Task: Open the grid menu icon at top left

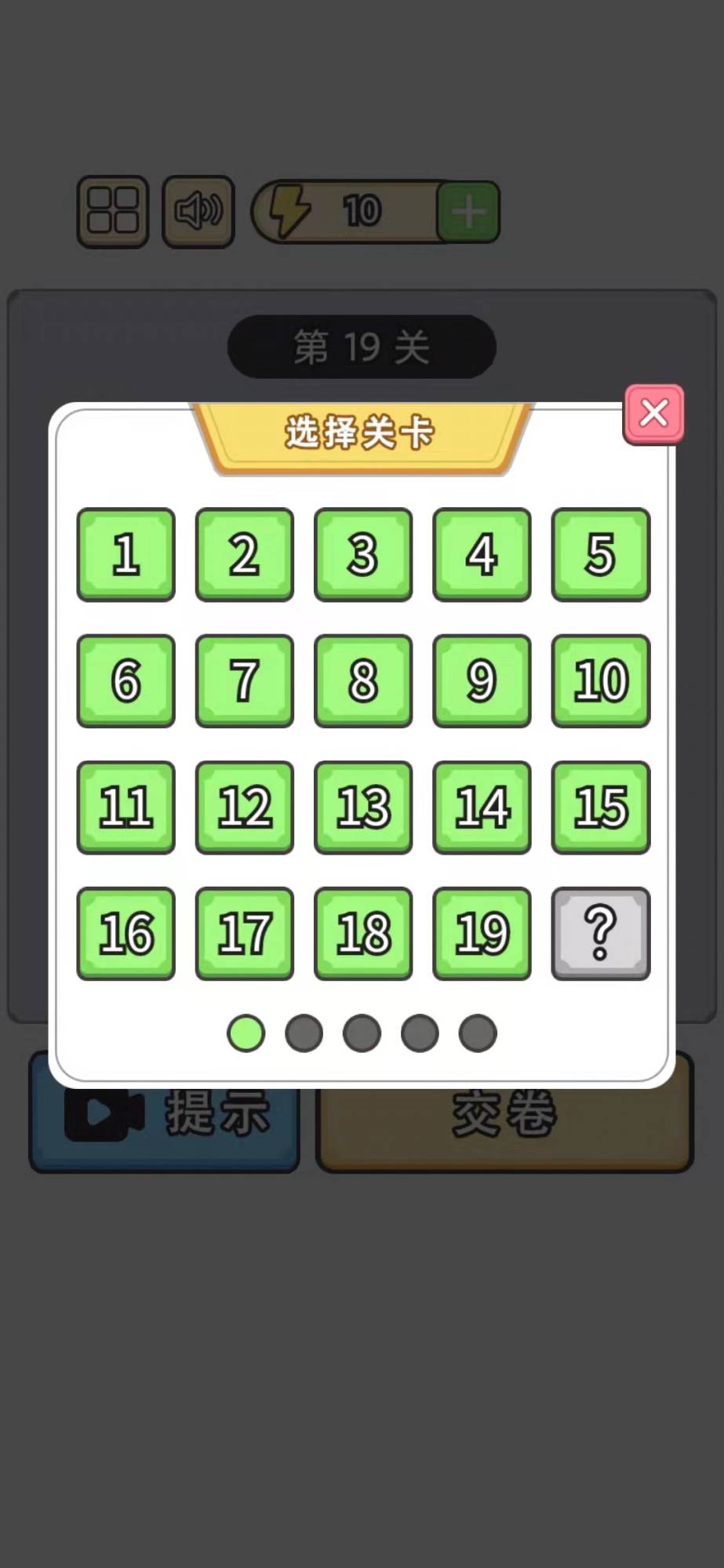Action: tap(113, 212)
